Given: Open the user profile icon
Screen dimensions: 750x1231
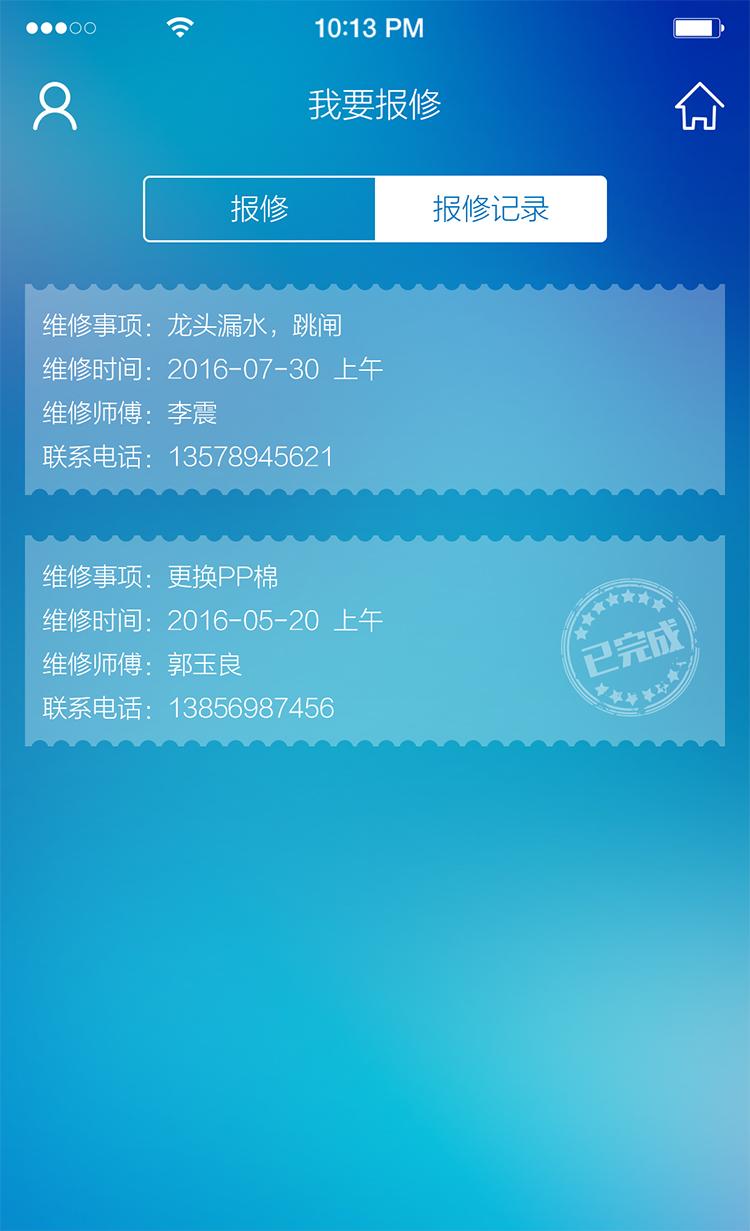Looking at the screenshot, I should tap(55, 106).
